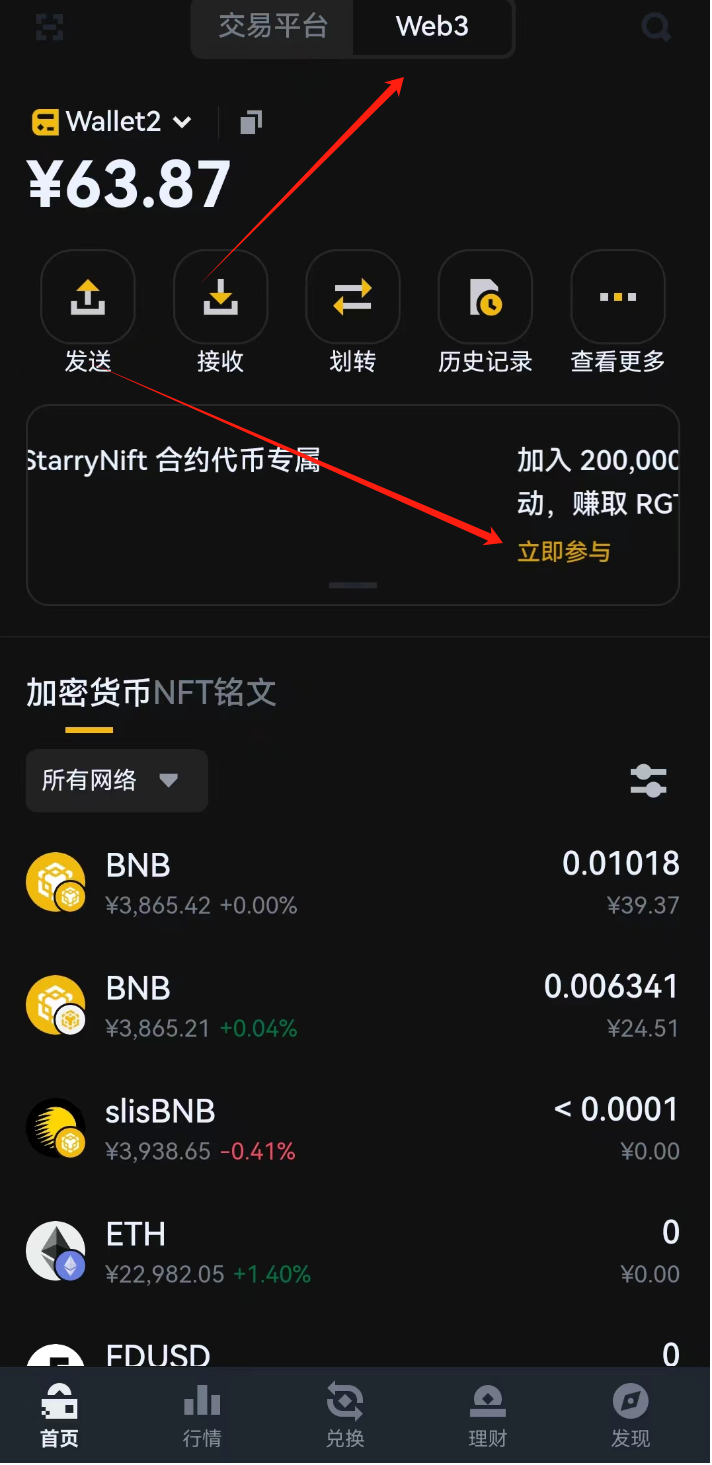
Task: Open the 理财 earn tab
Action: point(488,1416)
